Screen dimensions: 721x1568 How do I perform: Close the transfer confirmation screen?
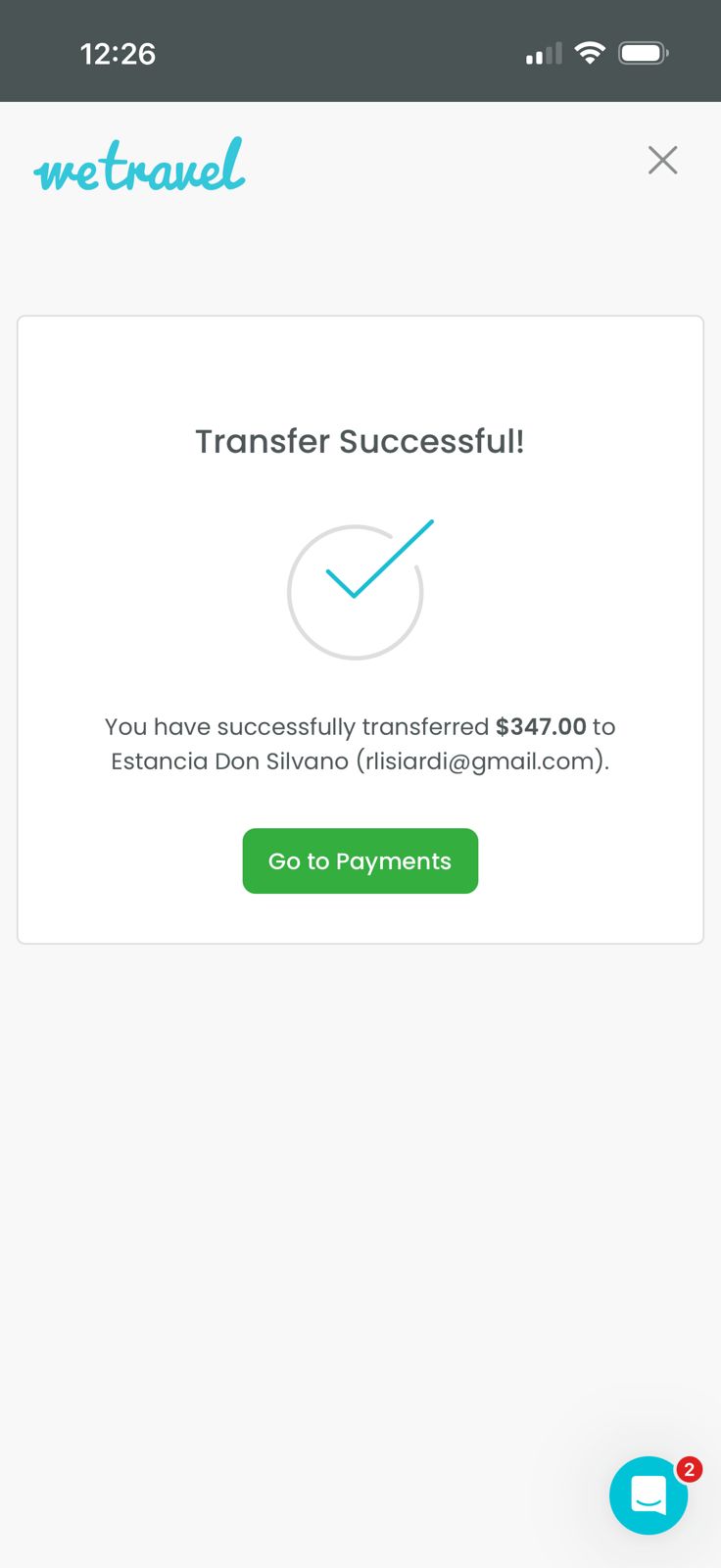click(x=662, y=160)
